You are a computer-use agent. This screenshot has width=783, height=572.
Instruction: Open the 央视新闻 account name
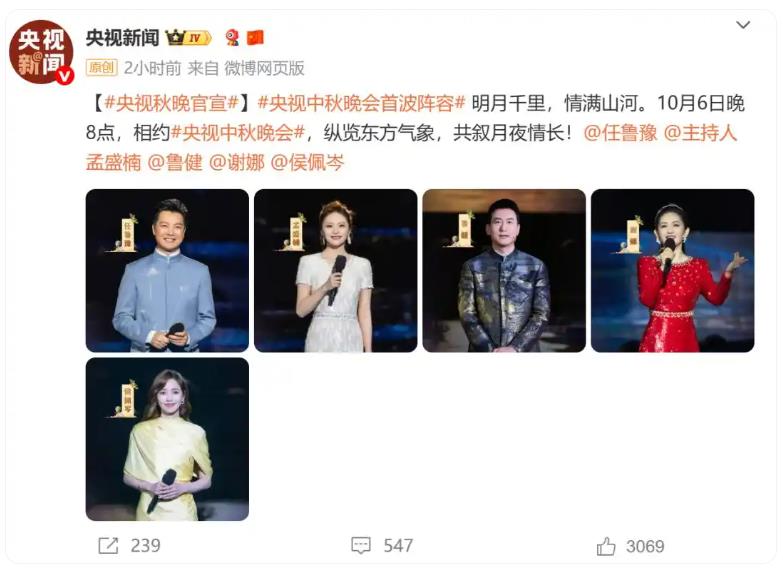click(x=122, y=38)
